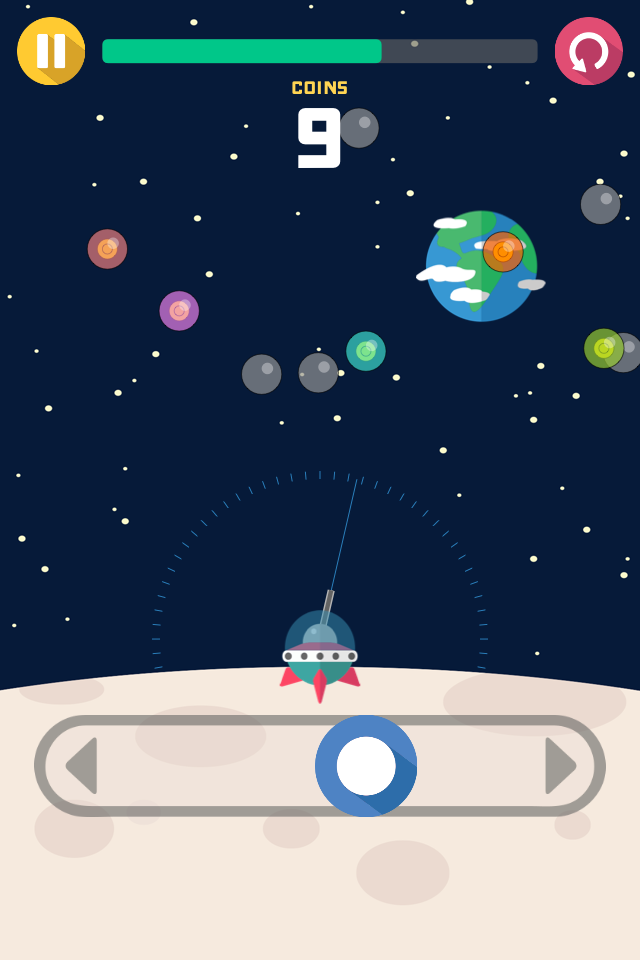
Task: Pause the game
Action: pos(51,51)
